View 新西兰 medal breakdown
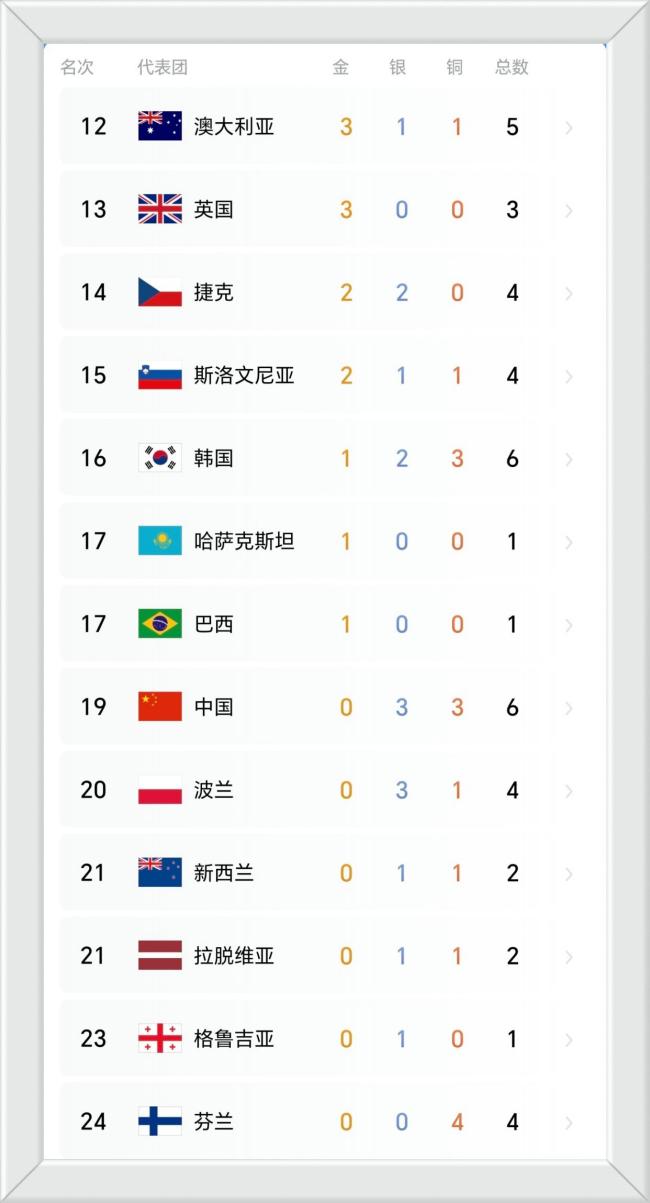This screenshot has height=1203, width=650. [x=324, y=874]
